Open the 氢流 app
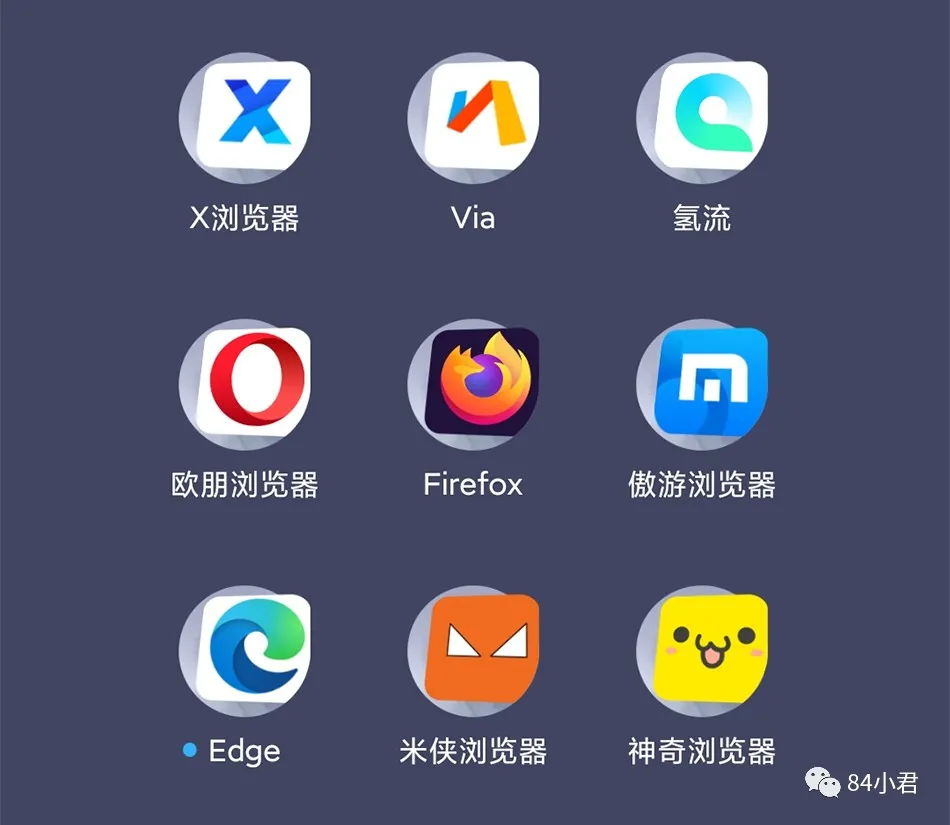 pyautogui.click(x=702, y=118)
